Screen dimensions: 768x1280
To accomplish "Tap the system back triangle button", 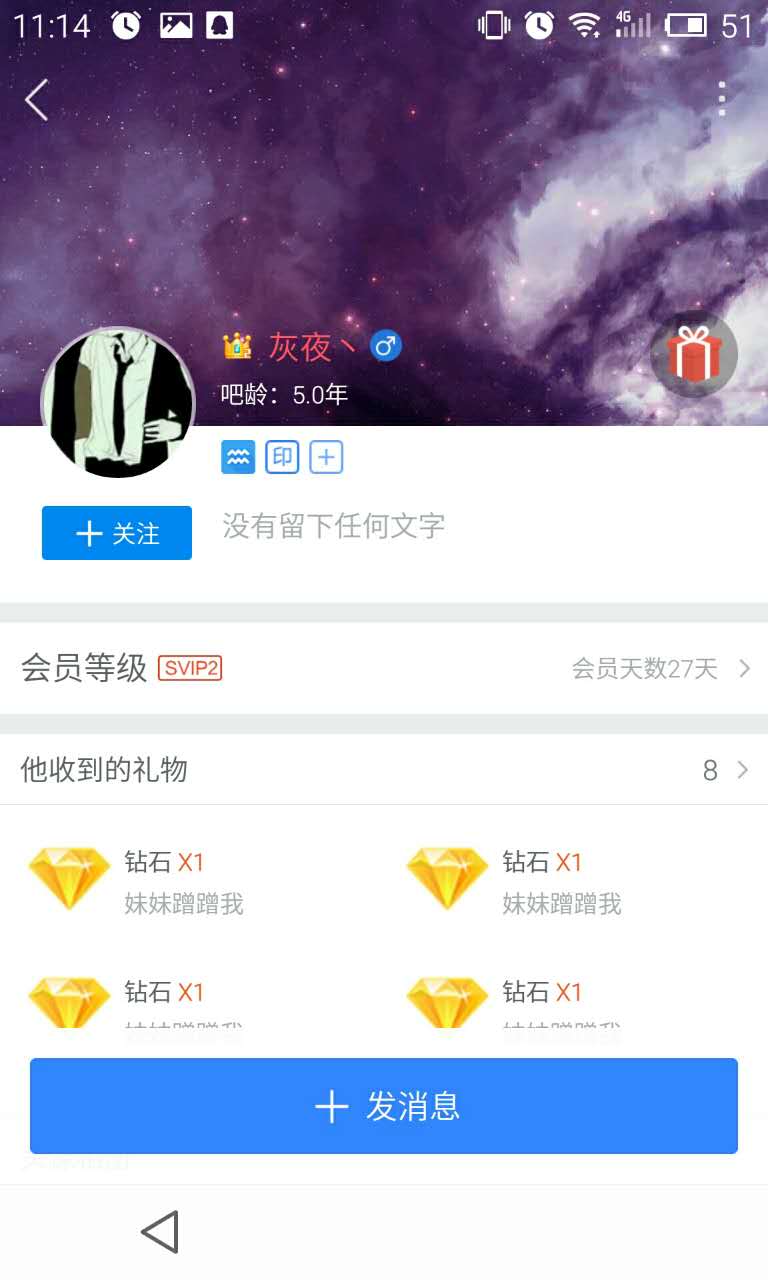I will [x=160, y=1232].
